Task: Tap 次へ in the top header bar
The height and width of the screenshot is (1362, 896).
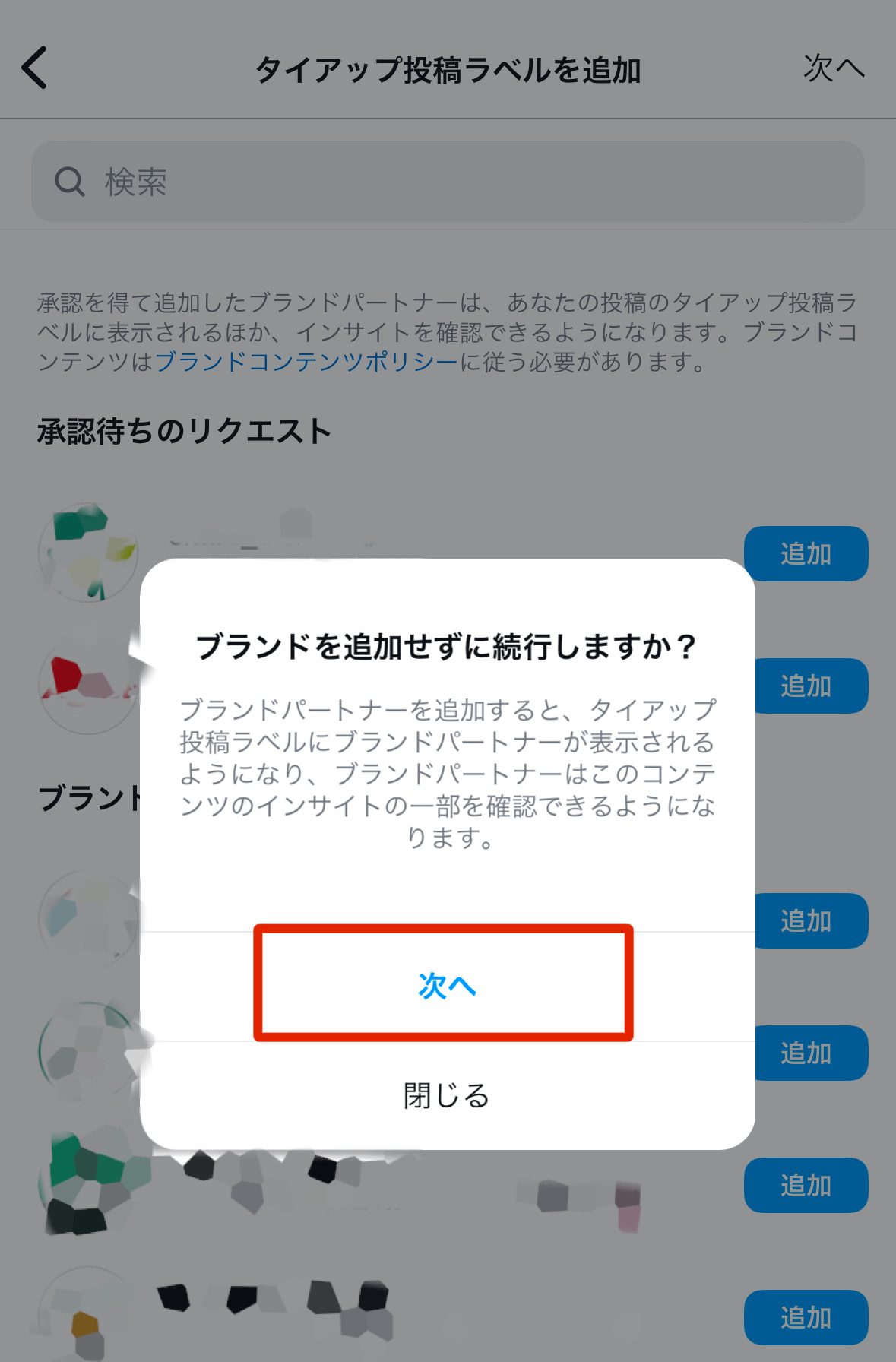Action: [x=833, y=68]
